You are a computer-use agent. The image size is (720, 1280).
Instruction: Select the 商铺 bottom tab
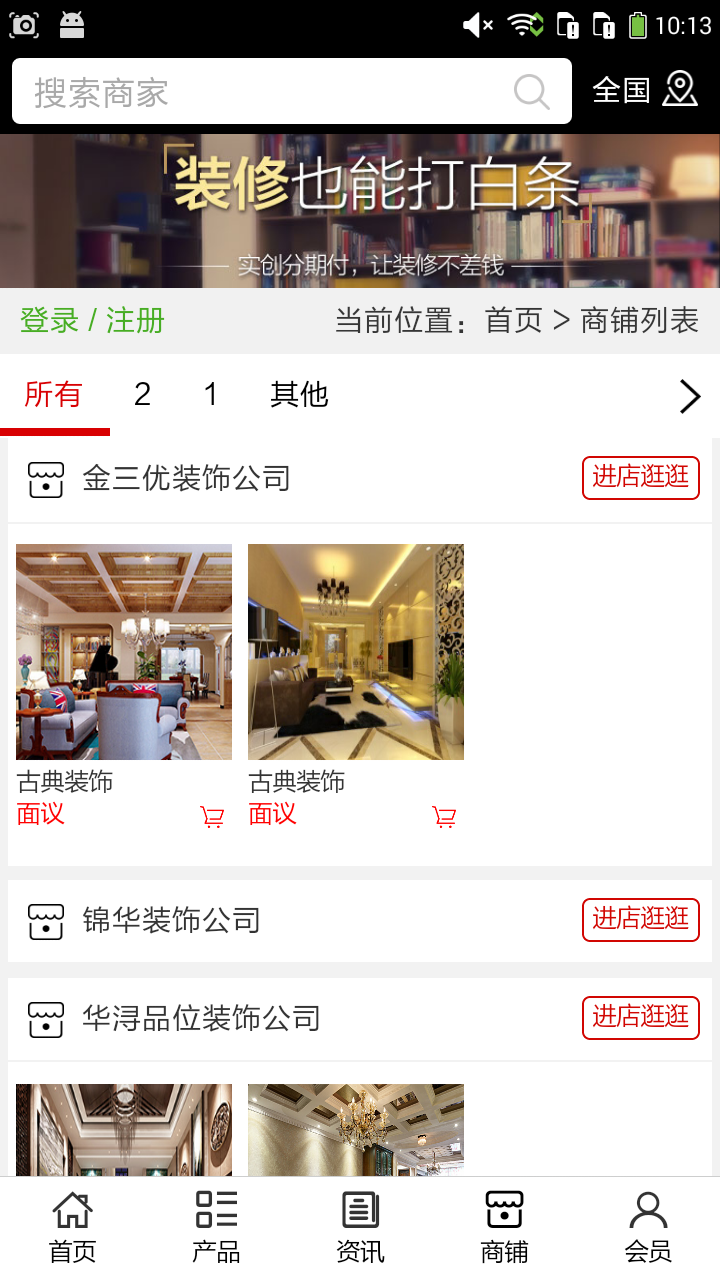click(504, 1227)
